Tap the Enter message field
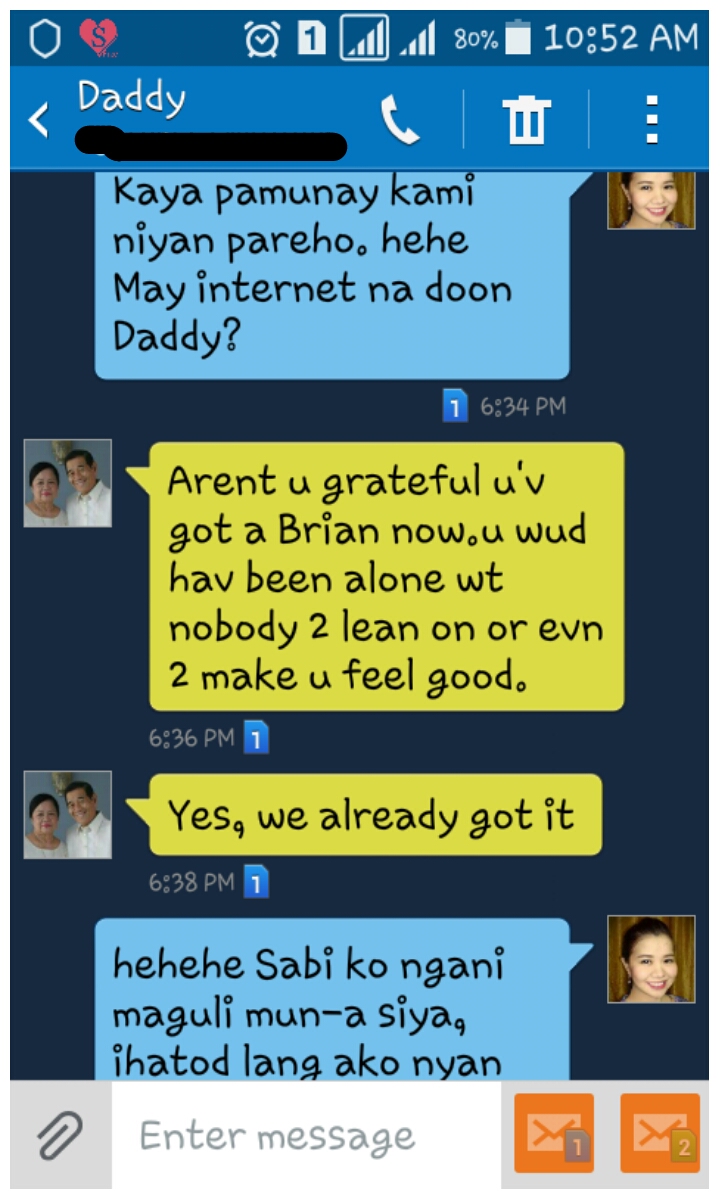 (305, 1135)
